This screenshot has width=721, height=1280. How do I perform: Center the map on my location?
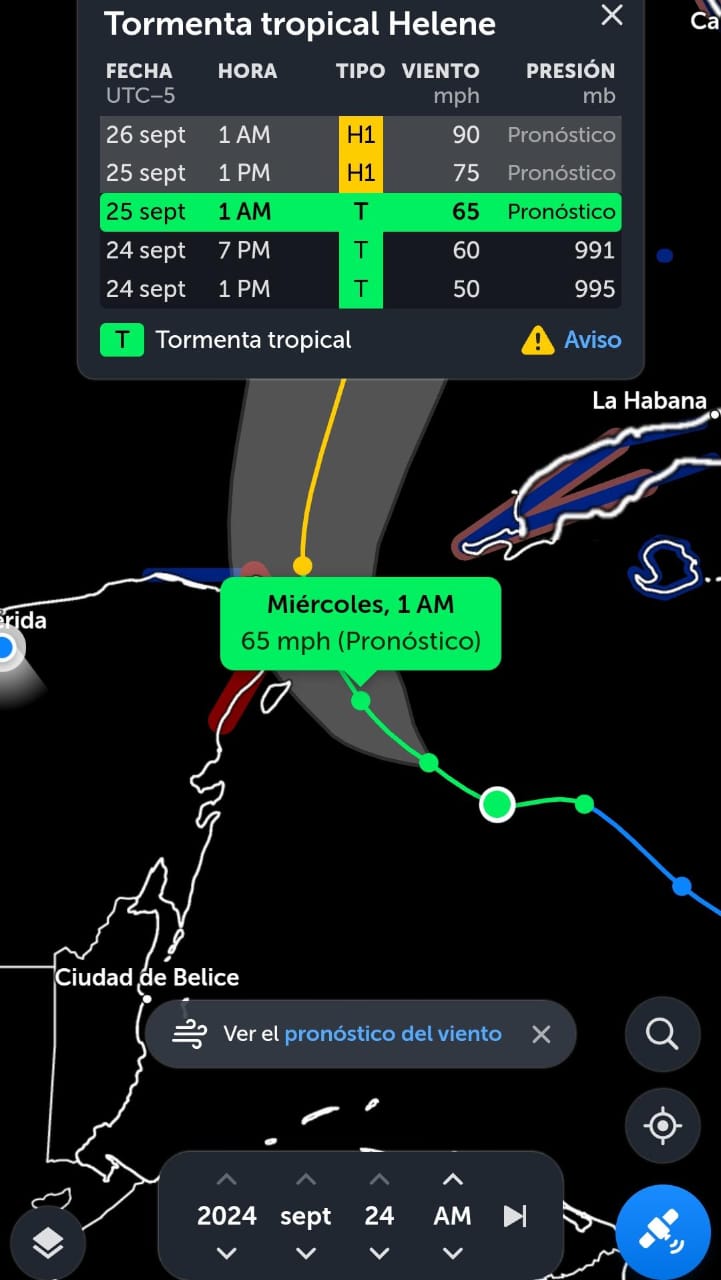[661, 1126]
